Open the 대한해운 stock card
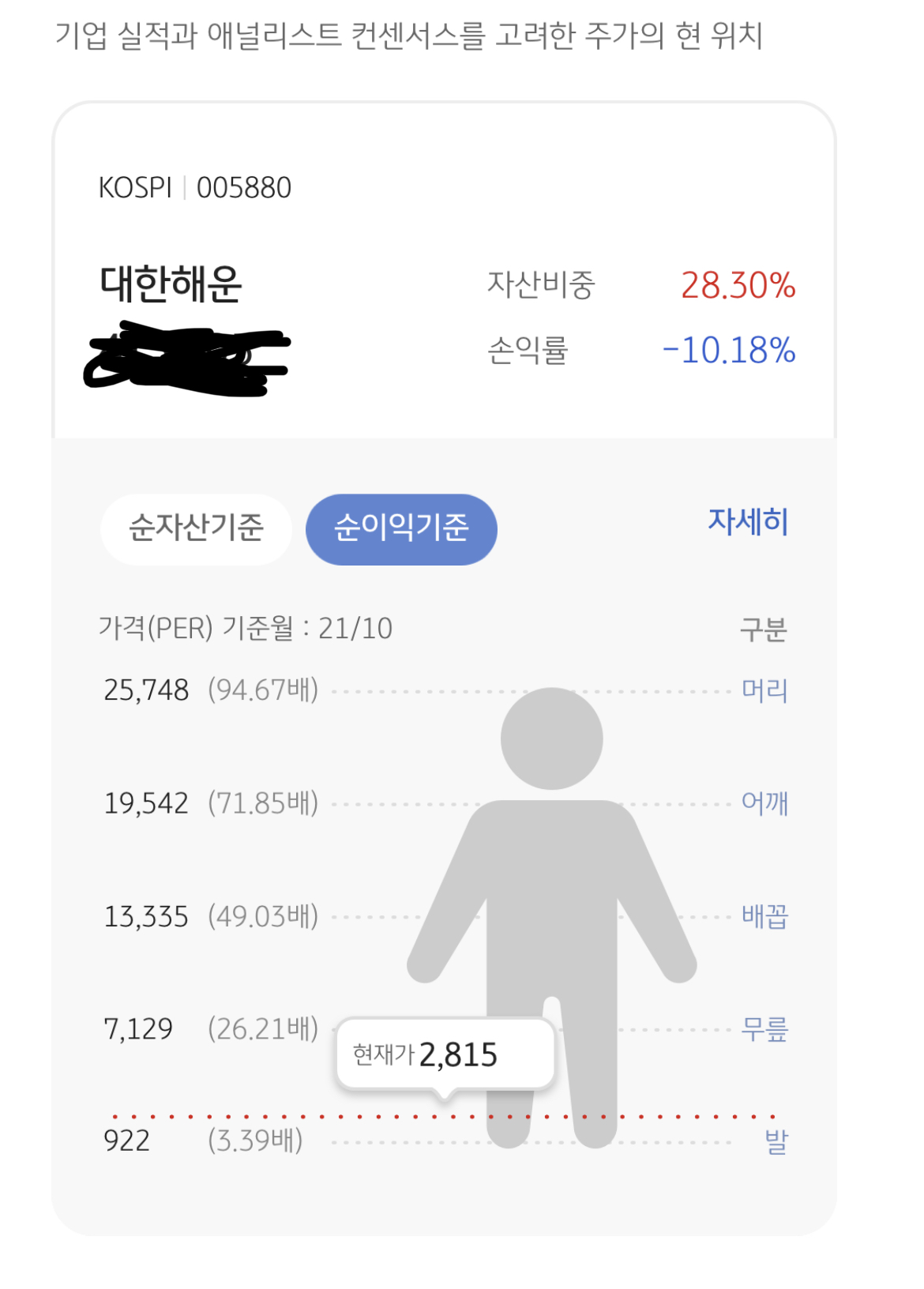 pyautogui.click(x=171, y=284)
